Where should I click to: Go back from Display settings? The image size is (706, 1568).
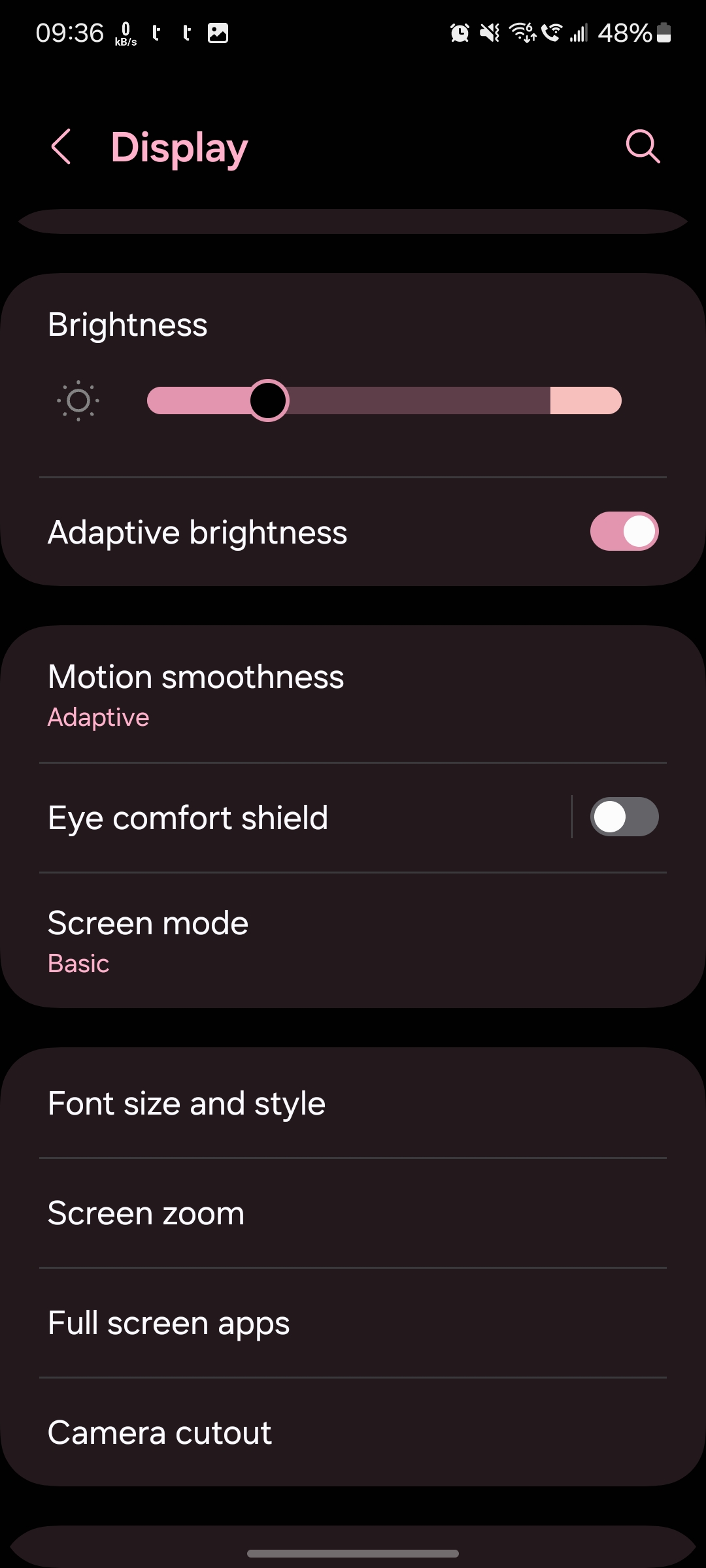click(61, 146)
